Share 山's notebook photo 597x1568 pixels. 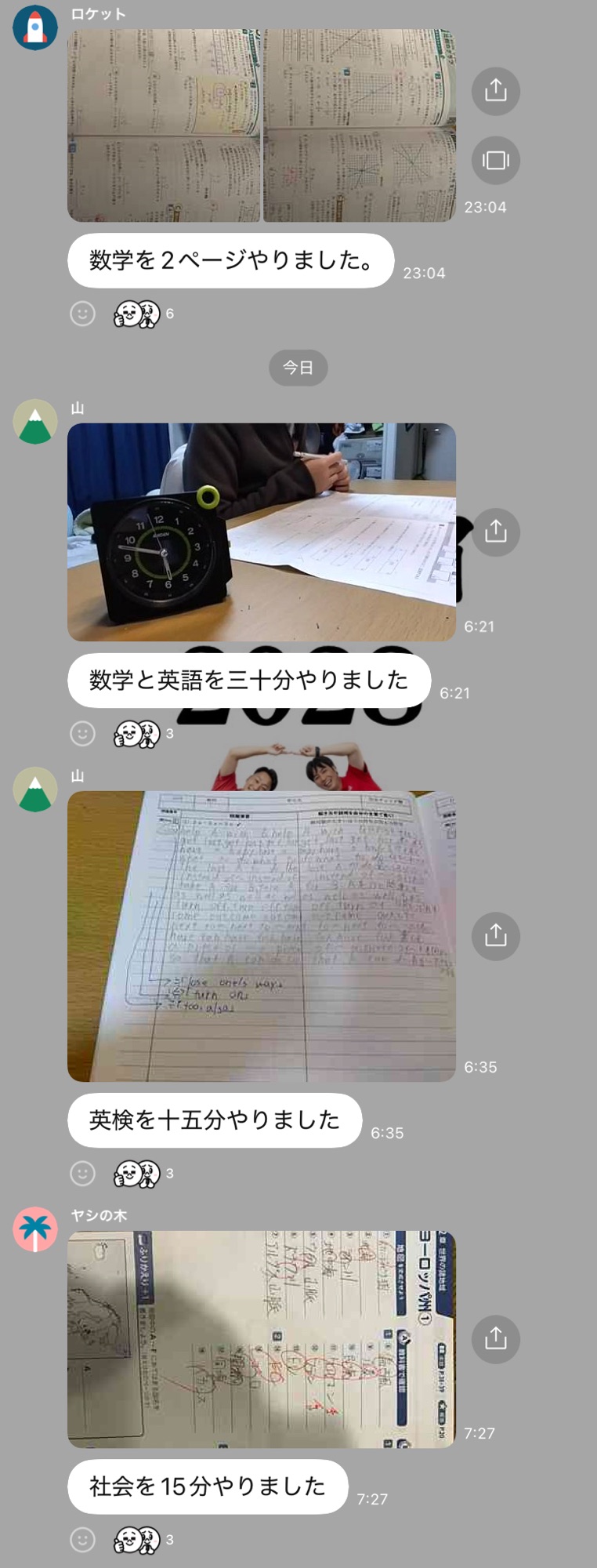[495, 935]
